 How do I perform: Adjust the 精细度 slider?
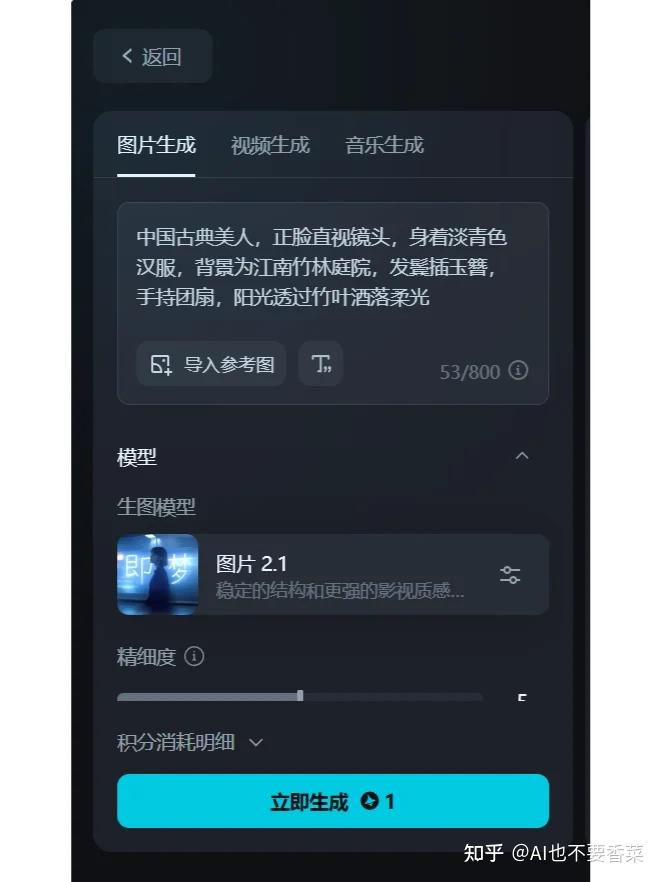pos(300,695)
